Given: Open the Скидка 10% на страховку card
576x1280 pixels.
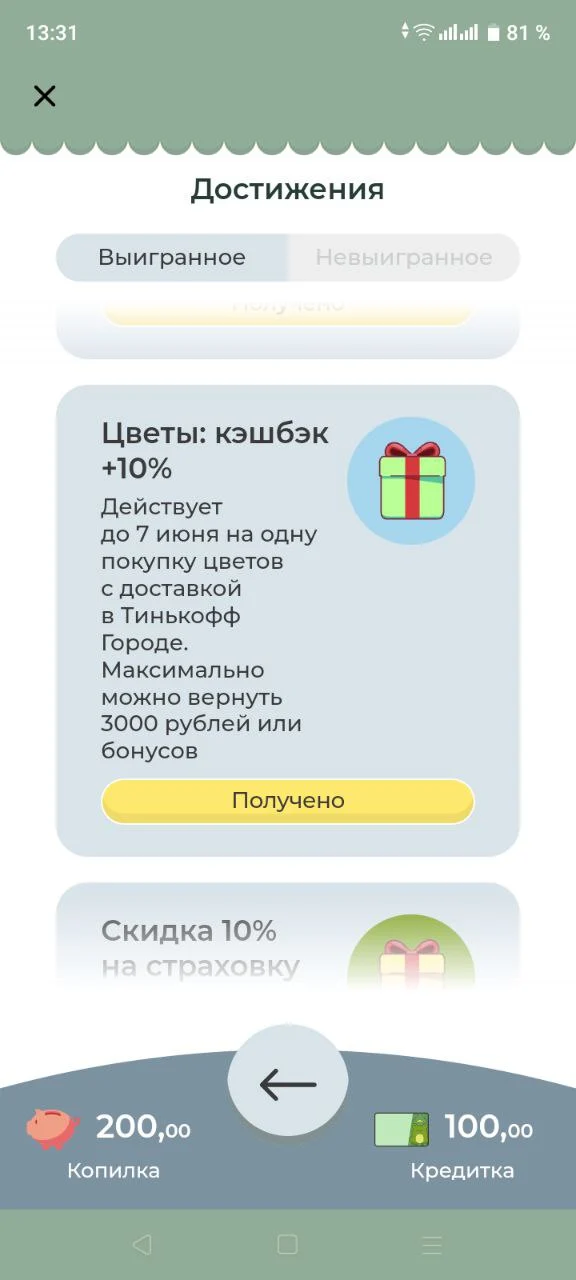Looking at the screenshot, I should tap(288, 940).
